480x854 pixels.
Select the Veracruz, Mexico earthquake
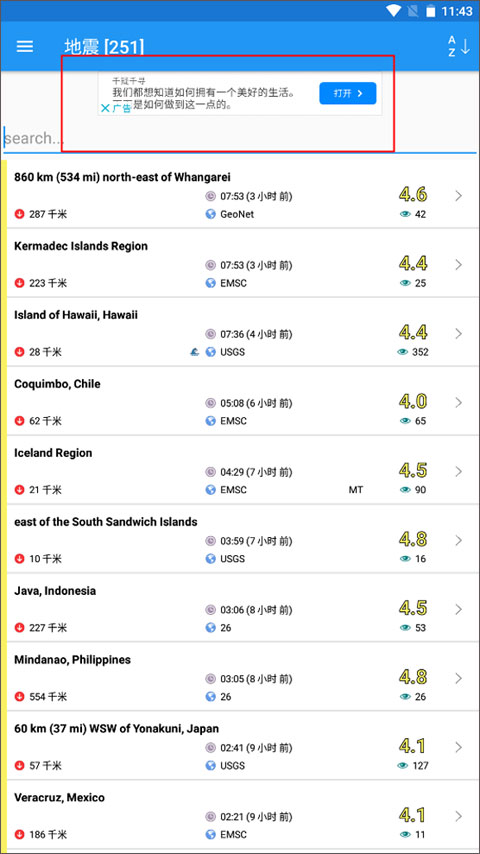[240, 814]
